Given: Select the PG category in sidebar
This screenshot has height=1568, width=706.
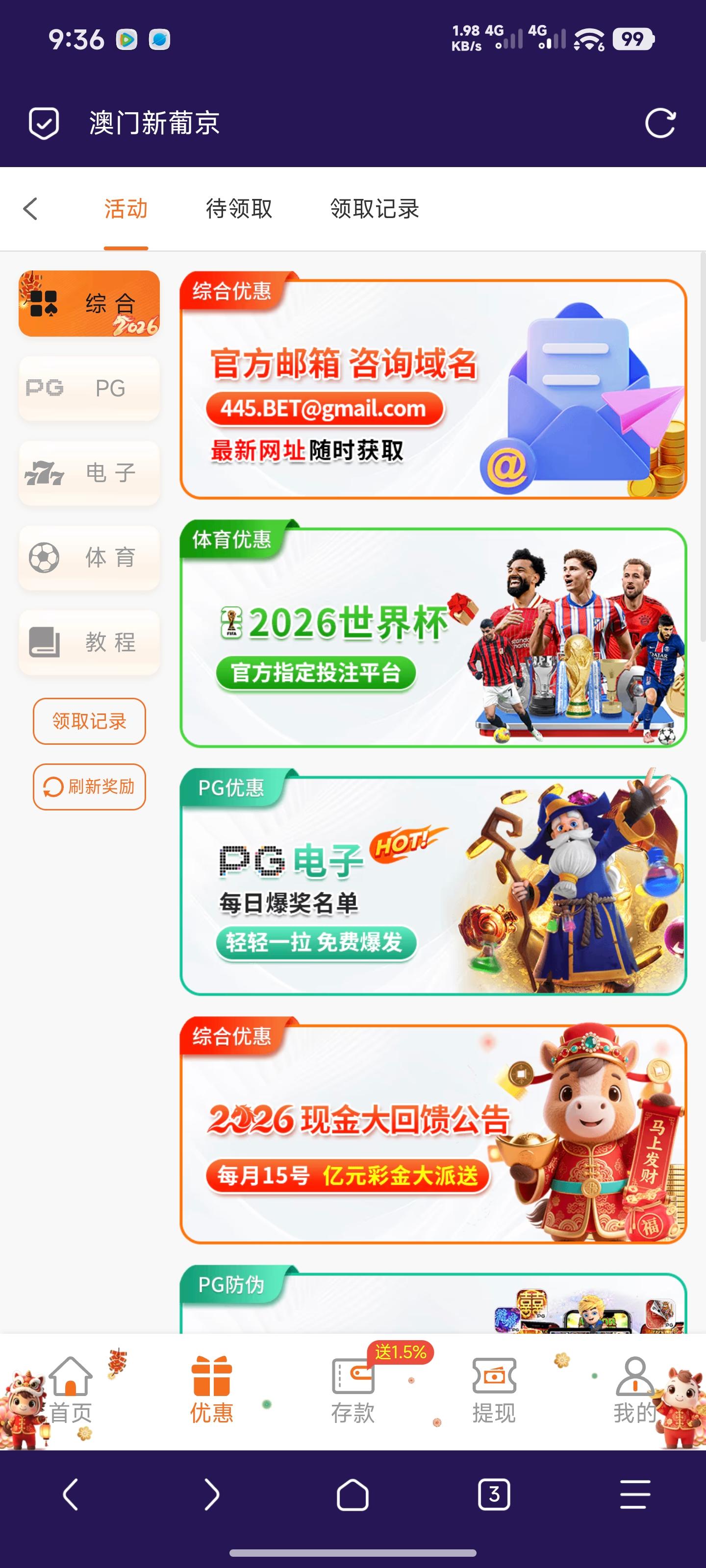Looking at the screenshot, I should click(x=89, y=389).
